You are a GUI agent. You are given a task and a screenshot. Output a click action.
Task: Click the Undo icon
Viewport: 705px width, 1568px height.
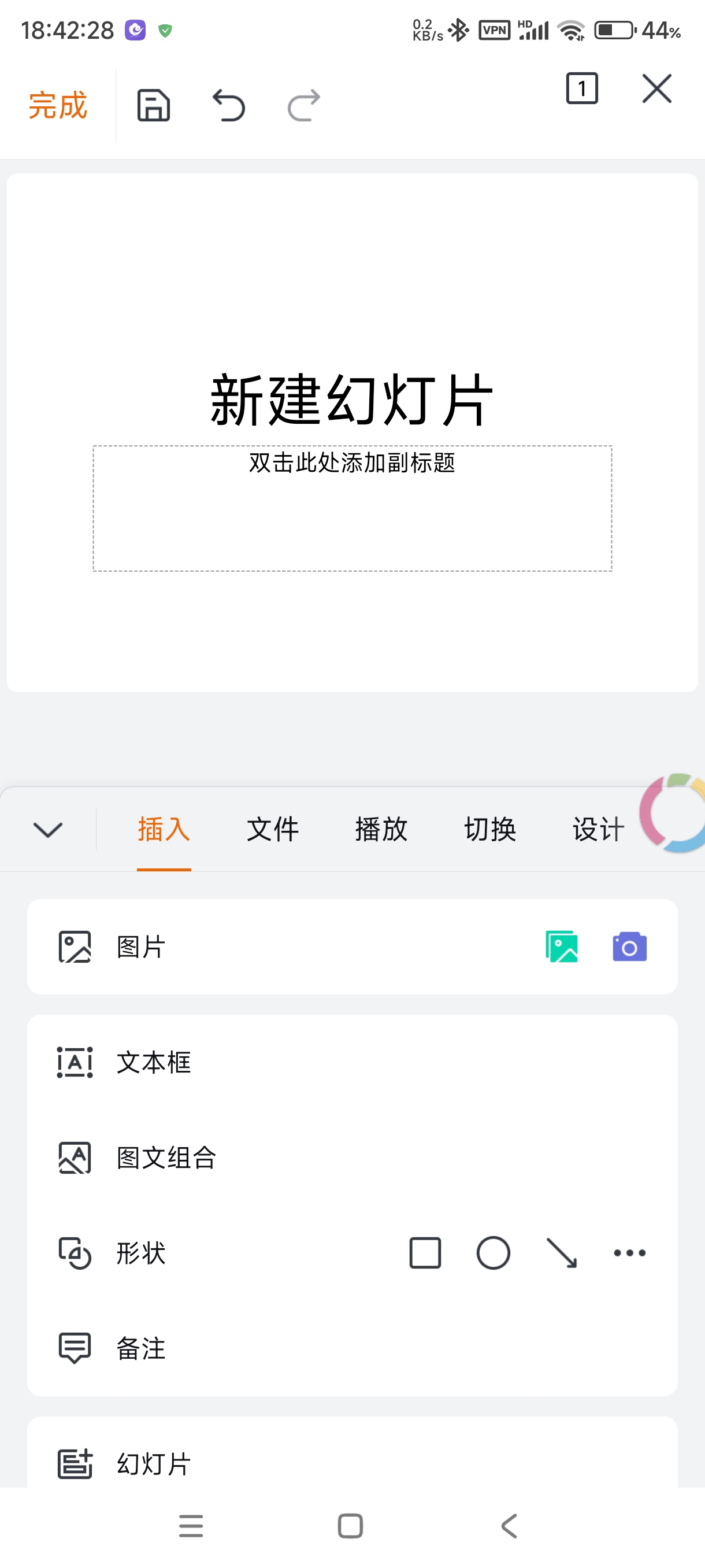[x=230, y=105]
